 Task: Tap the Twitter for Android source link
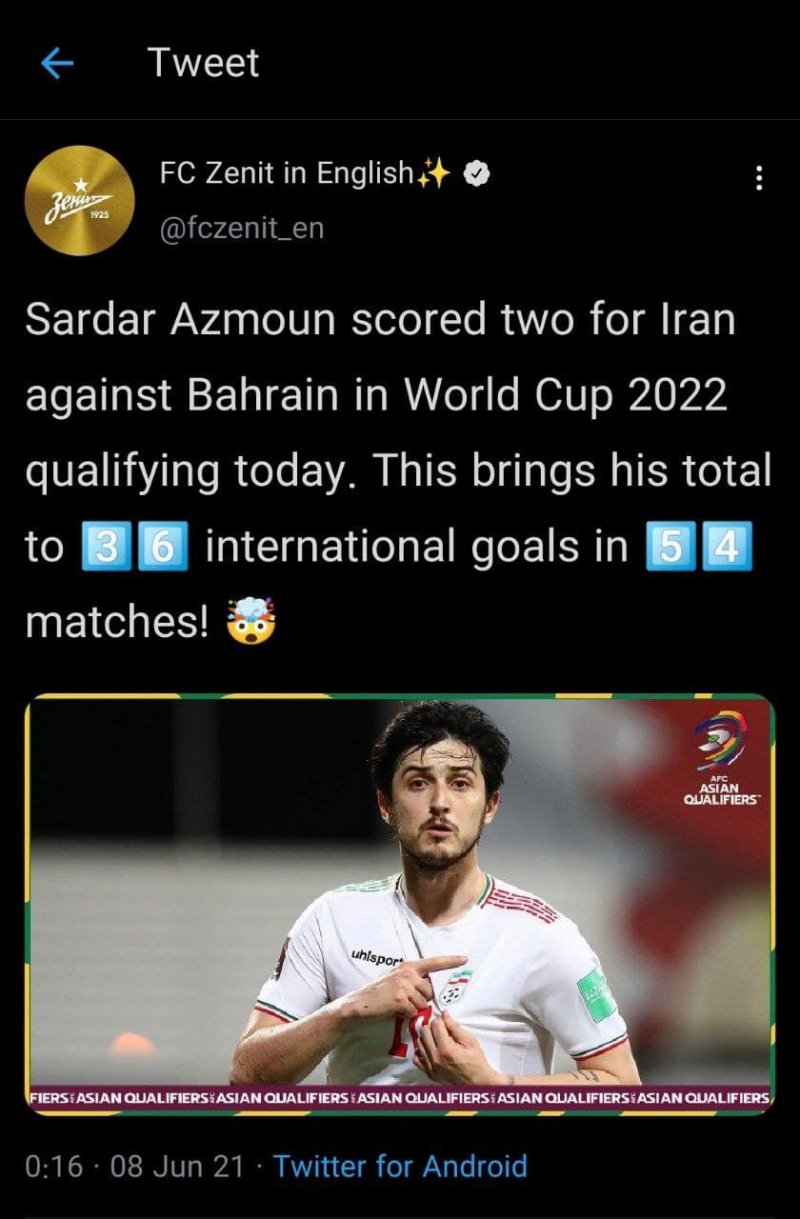pos(400,1166)
